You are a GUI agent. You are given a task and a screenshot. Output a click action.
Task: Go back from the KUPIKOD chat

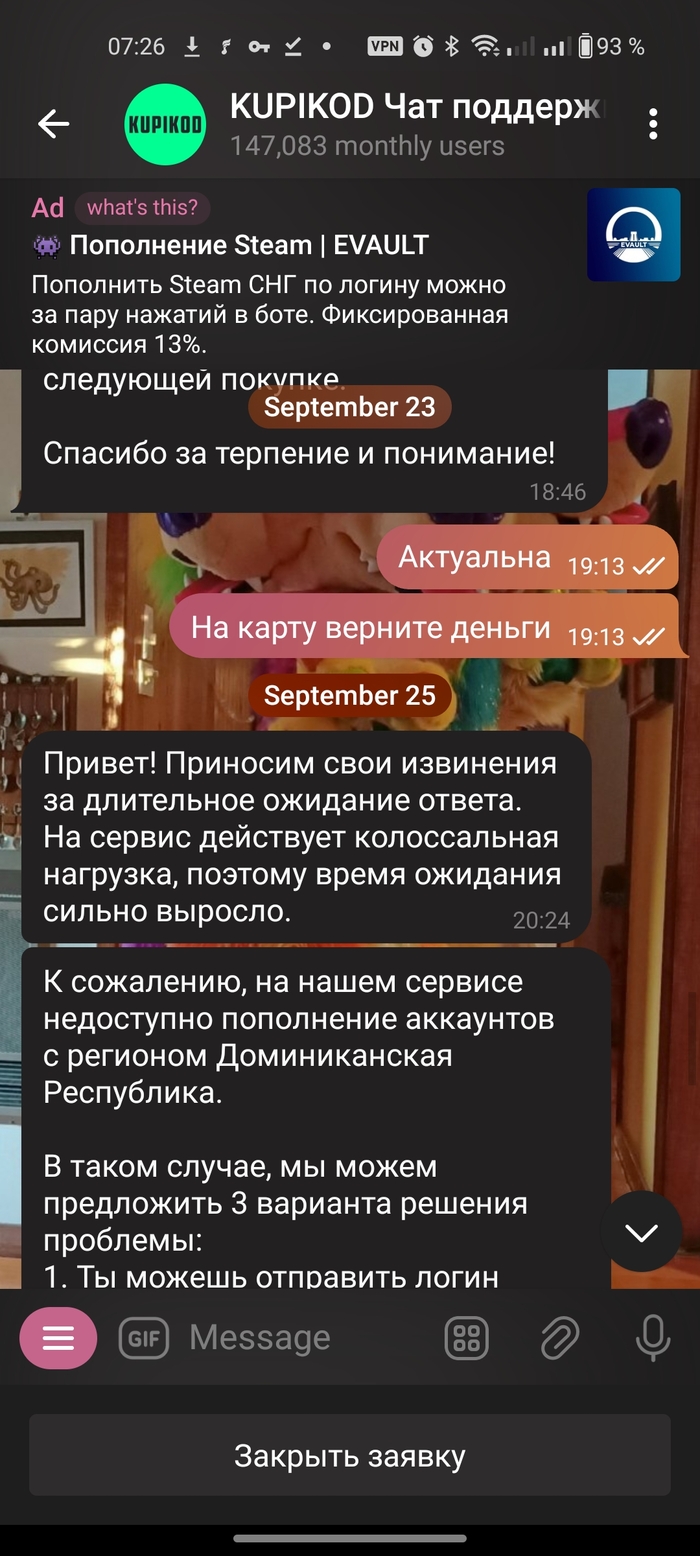pyautogui.click(x=53, y=124)
